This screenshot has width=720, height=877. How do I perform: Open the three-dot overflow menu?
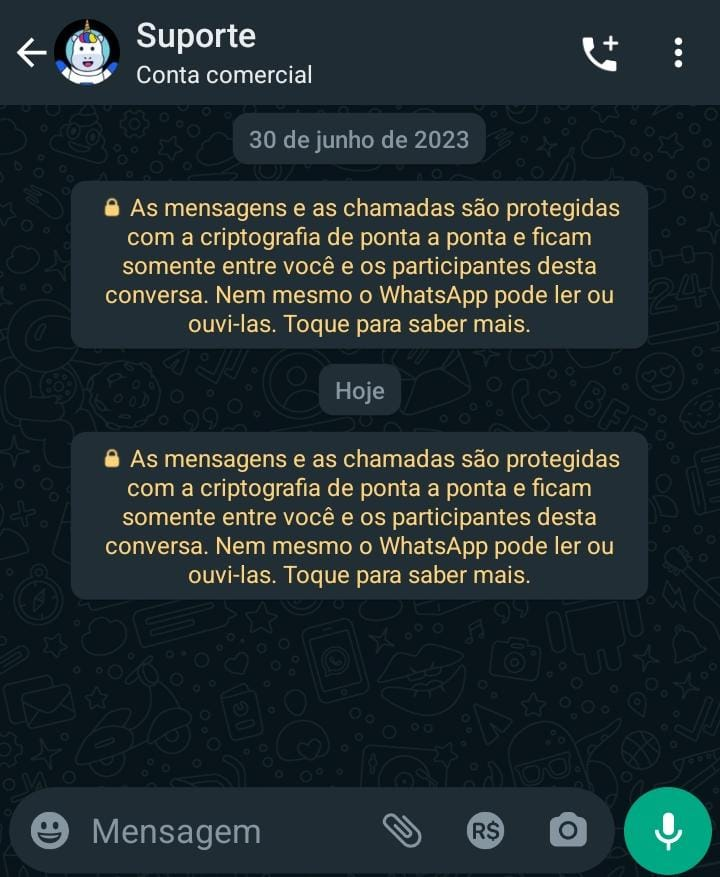tap(678, 53)
